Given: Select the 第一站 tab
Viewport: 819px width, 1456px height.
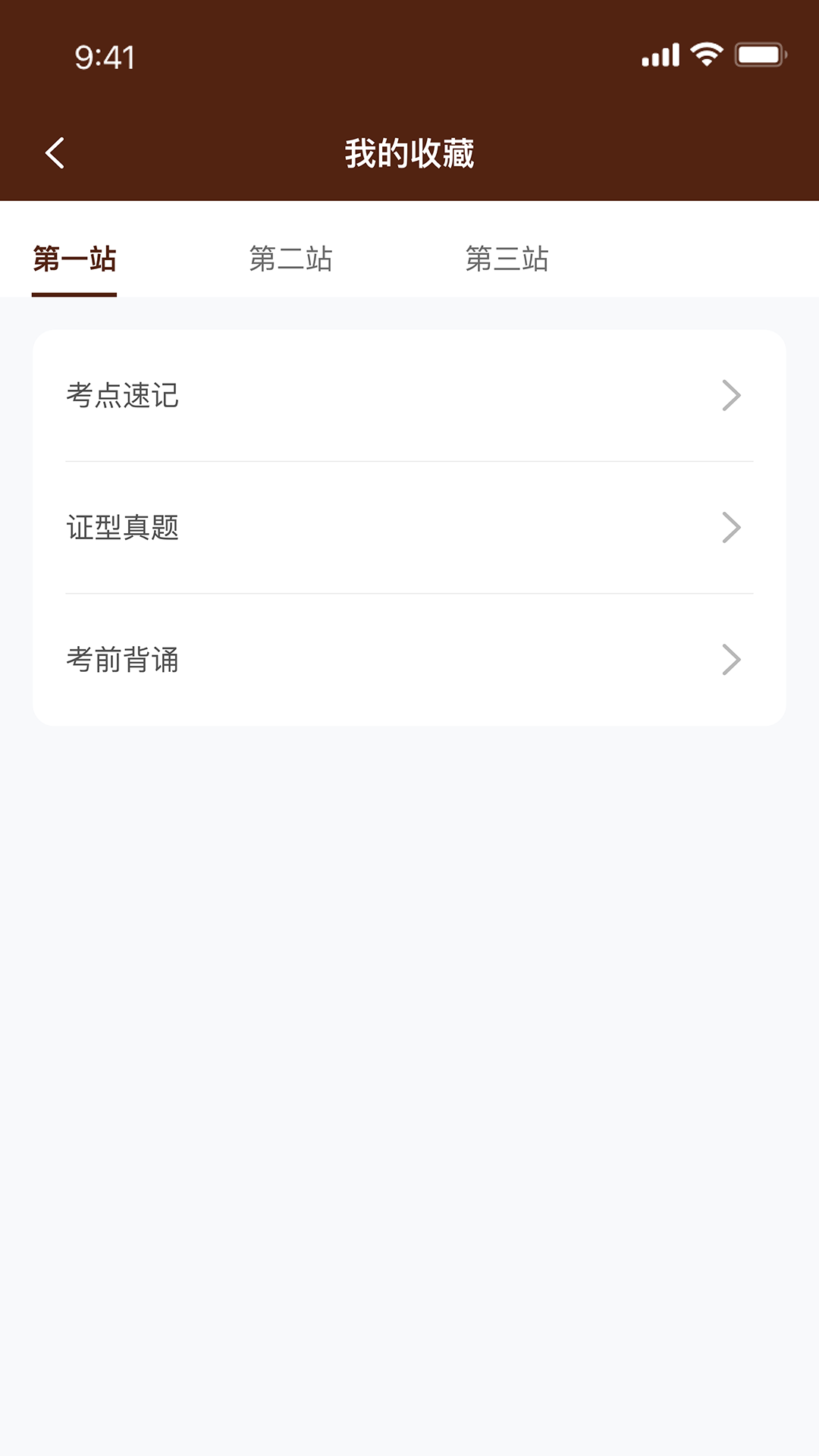Looking at the screenshot, I should tap(74, 260).
